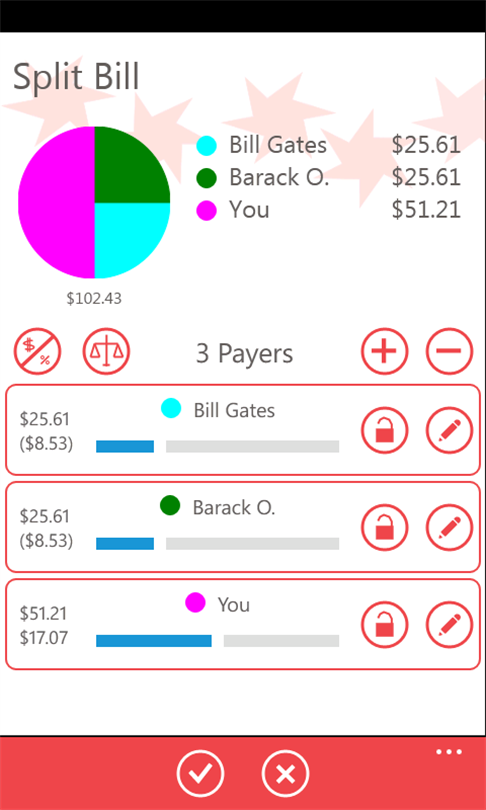This screenshot has height=810, width=486.
Task: Remove a payer with the minus button
Action: click(x=449, y=351)
